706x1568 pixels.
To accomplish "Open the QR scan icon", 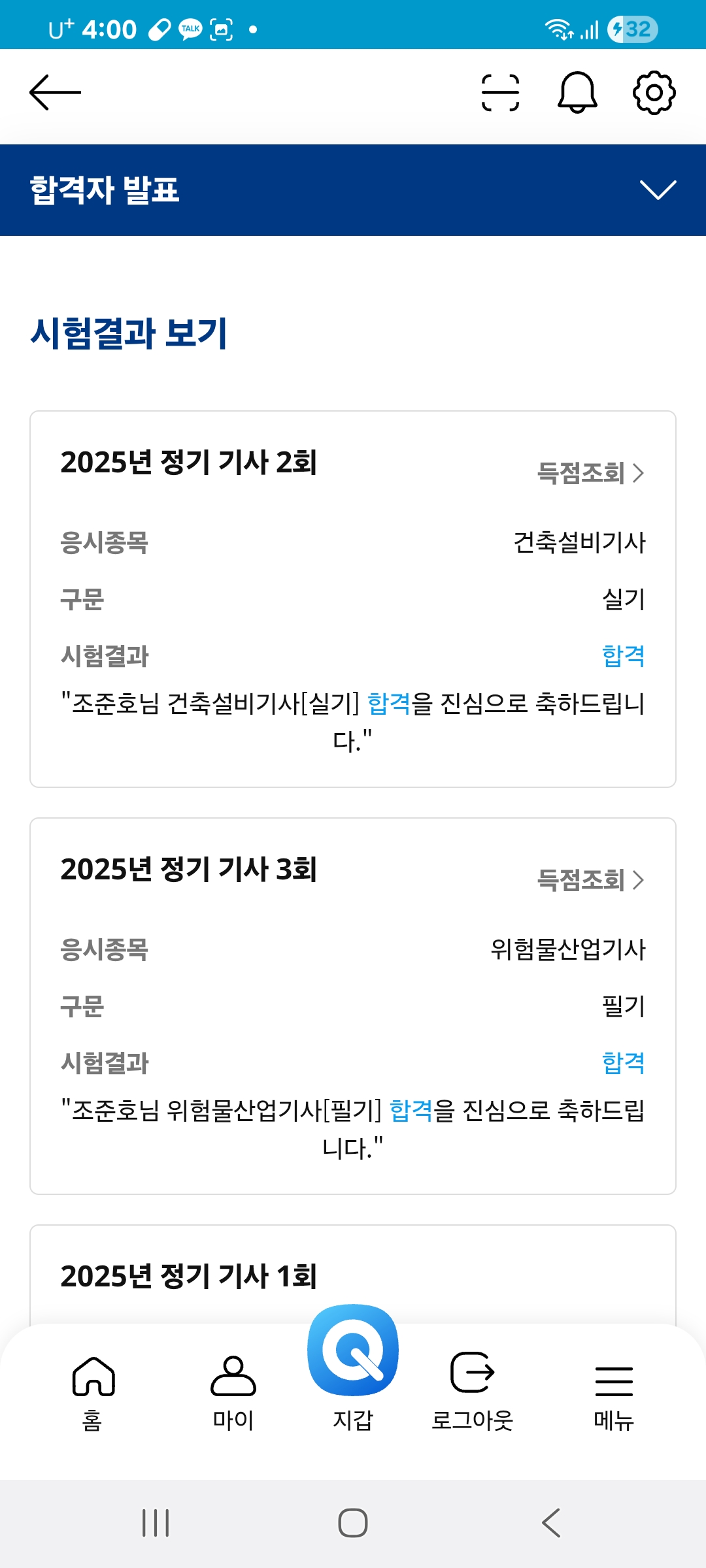I will (500, 93).
